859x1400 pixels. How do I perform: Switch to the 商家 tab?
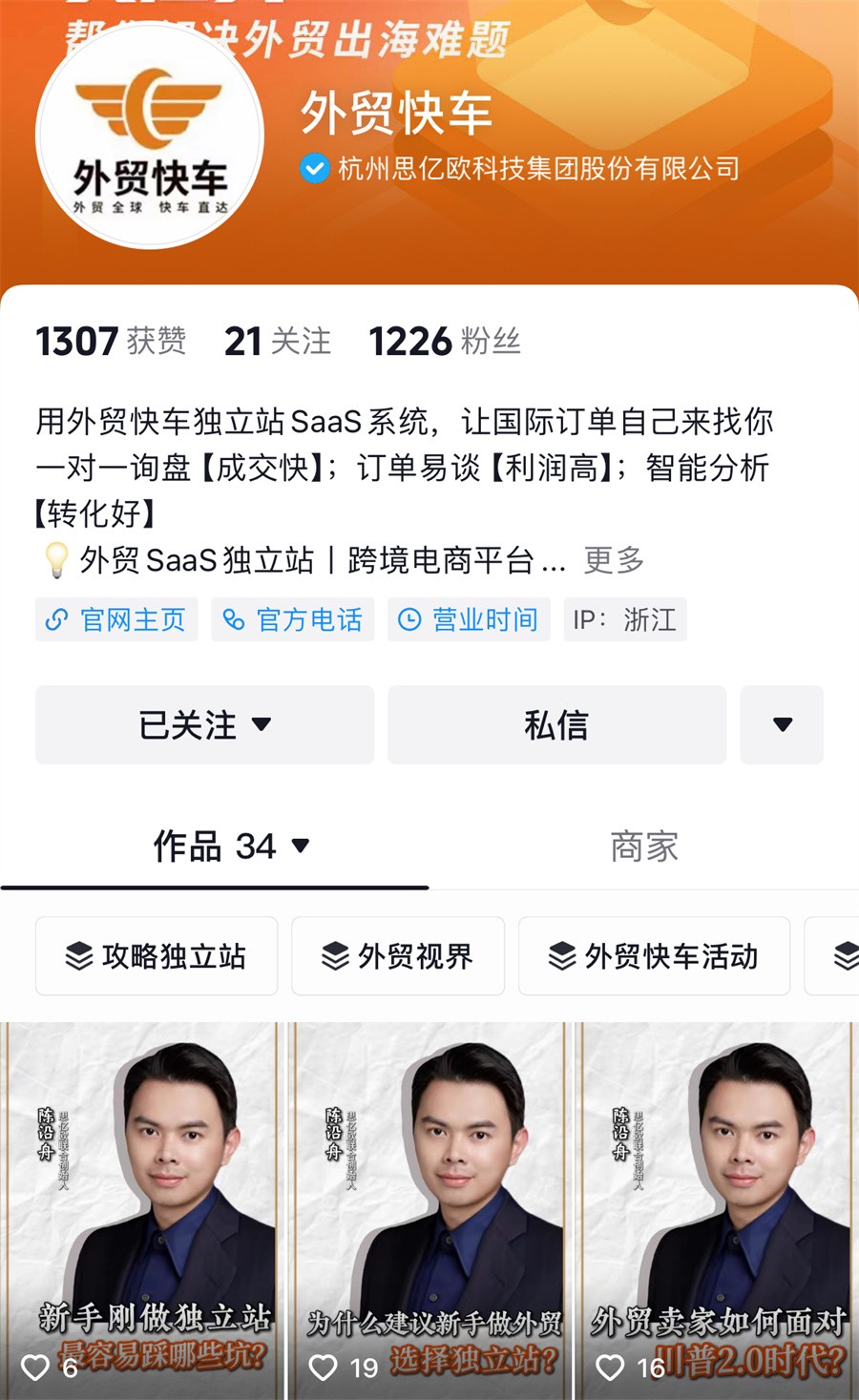644,846
